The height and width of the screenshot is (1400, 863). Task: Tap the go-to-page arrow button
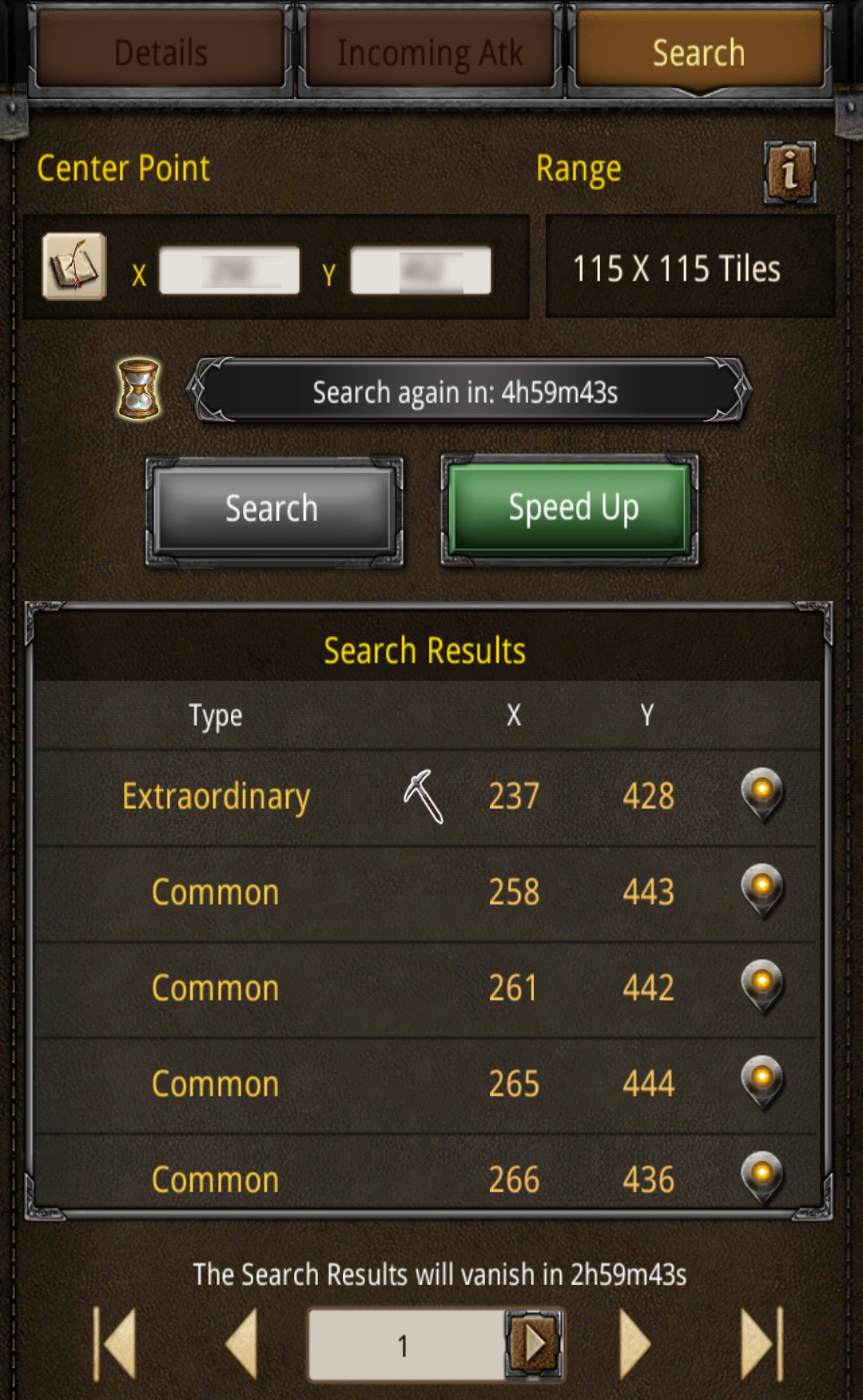tap(534, 1344)
